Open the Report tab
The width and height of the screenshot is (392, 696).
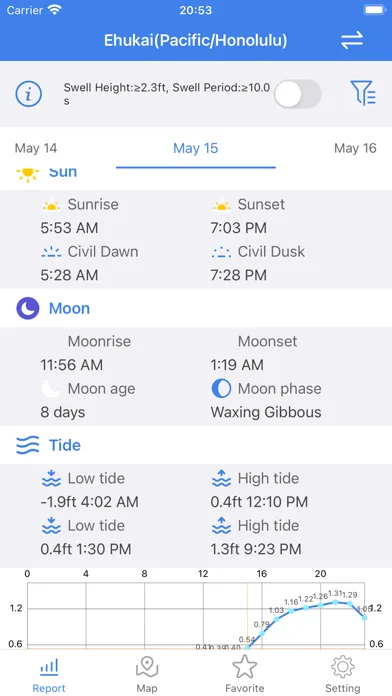[x=49, y=675]
